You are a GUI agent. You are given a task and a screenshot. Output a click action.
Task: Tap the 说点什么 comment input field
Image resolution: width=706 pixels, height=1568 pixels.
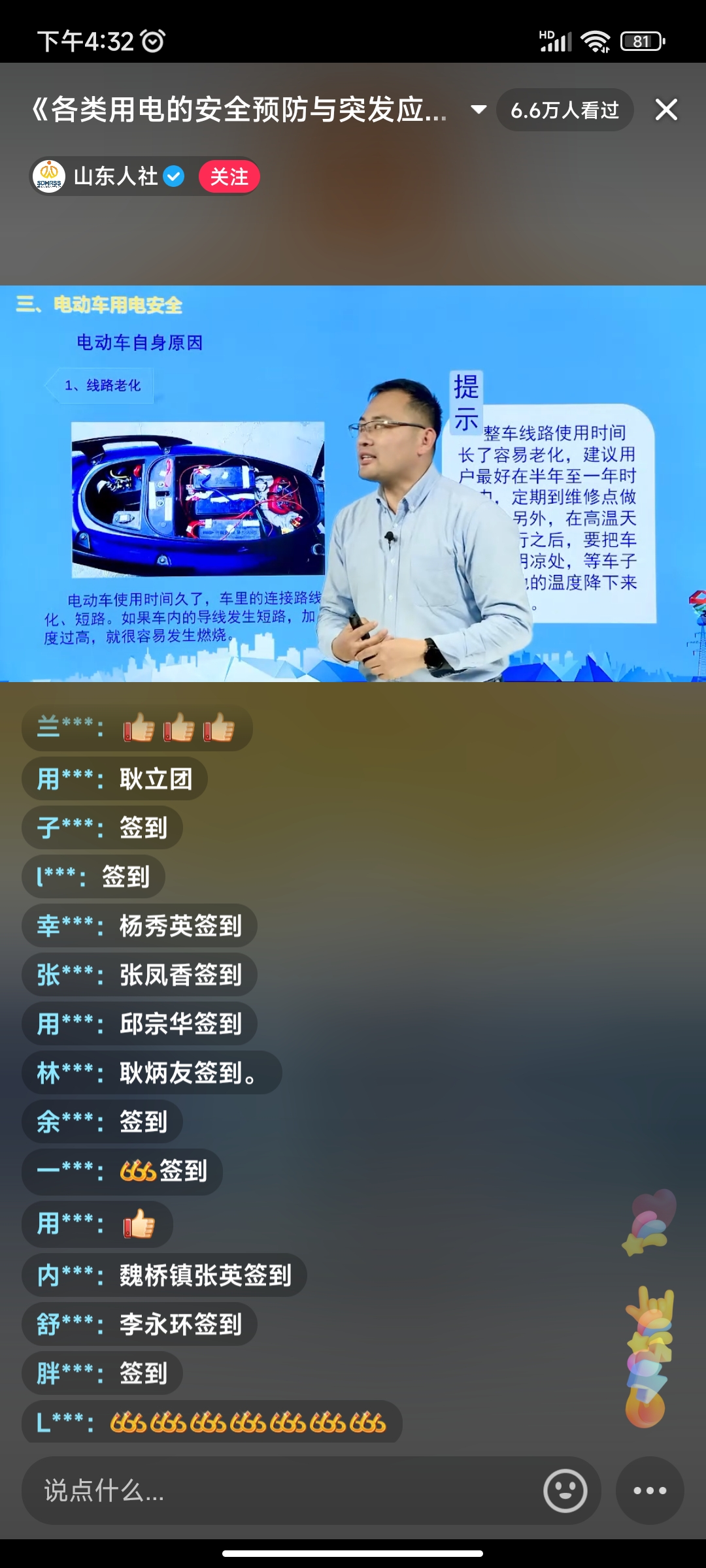coord(281,1490)
